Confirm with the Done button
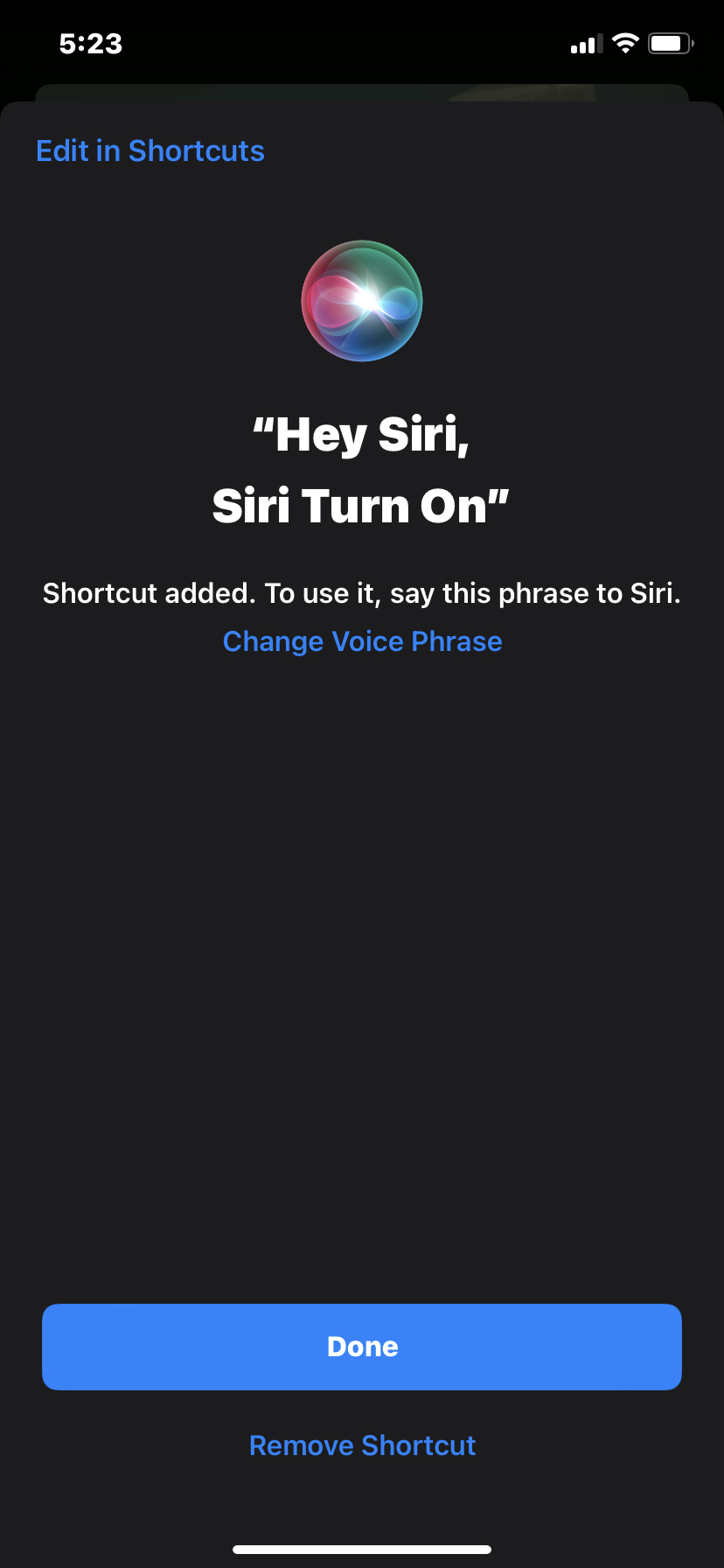This screenshot has height=1568, width=724. point(362,1347)
